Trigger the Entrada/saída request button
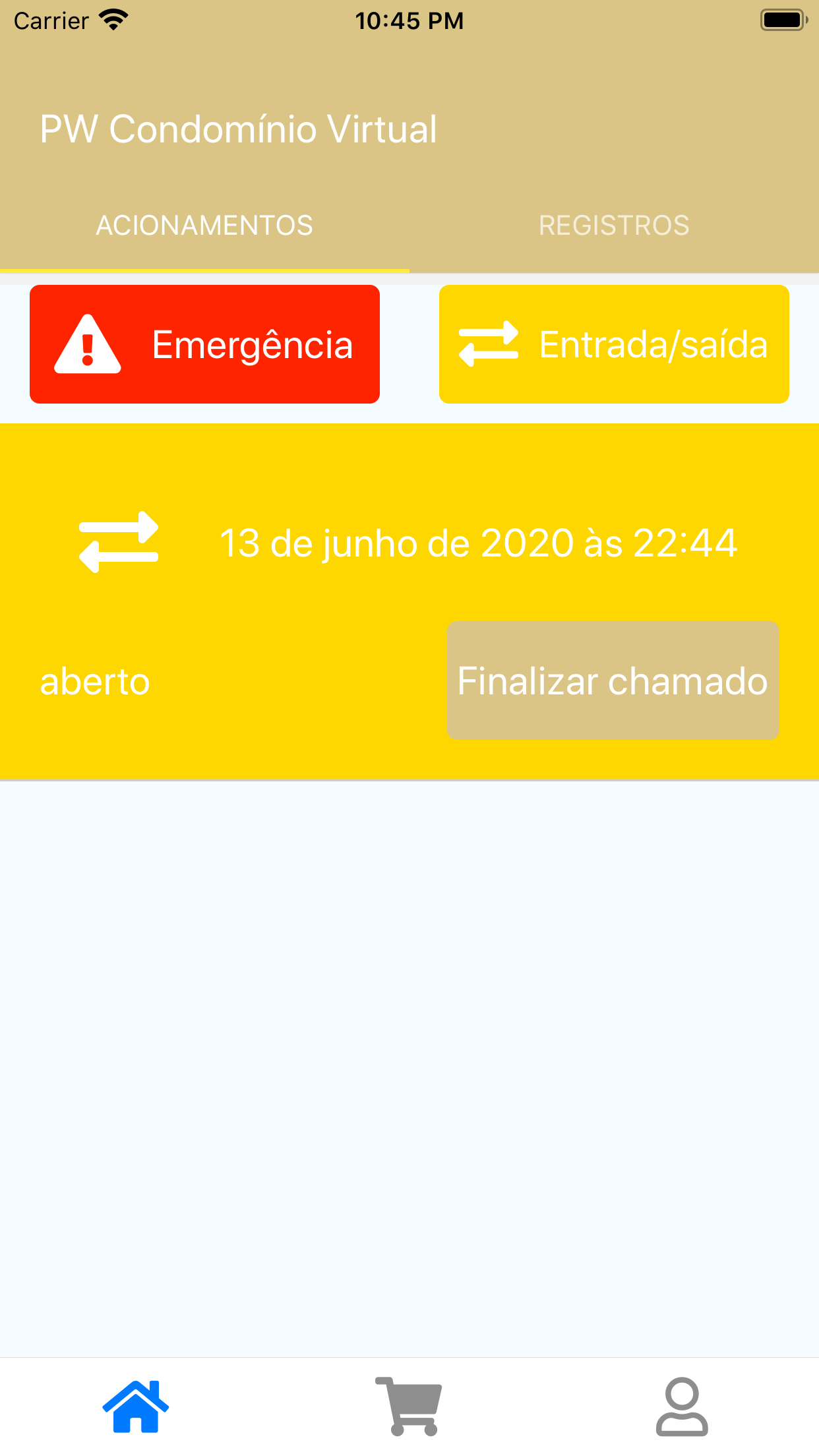This screenshot has height=1456, width=819. [613, 344]
